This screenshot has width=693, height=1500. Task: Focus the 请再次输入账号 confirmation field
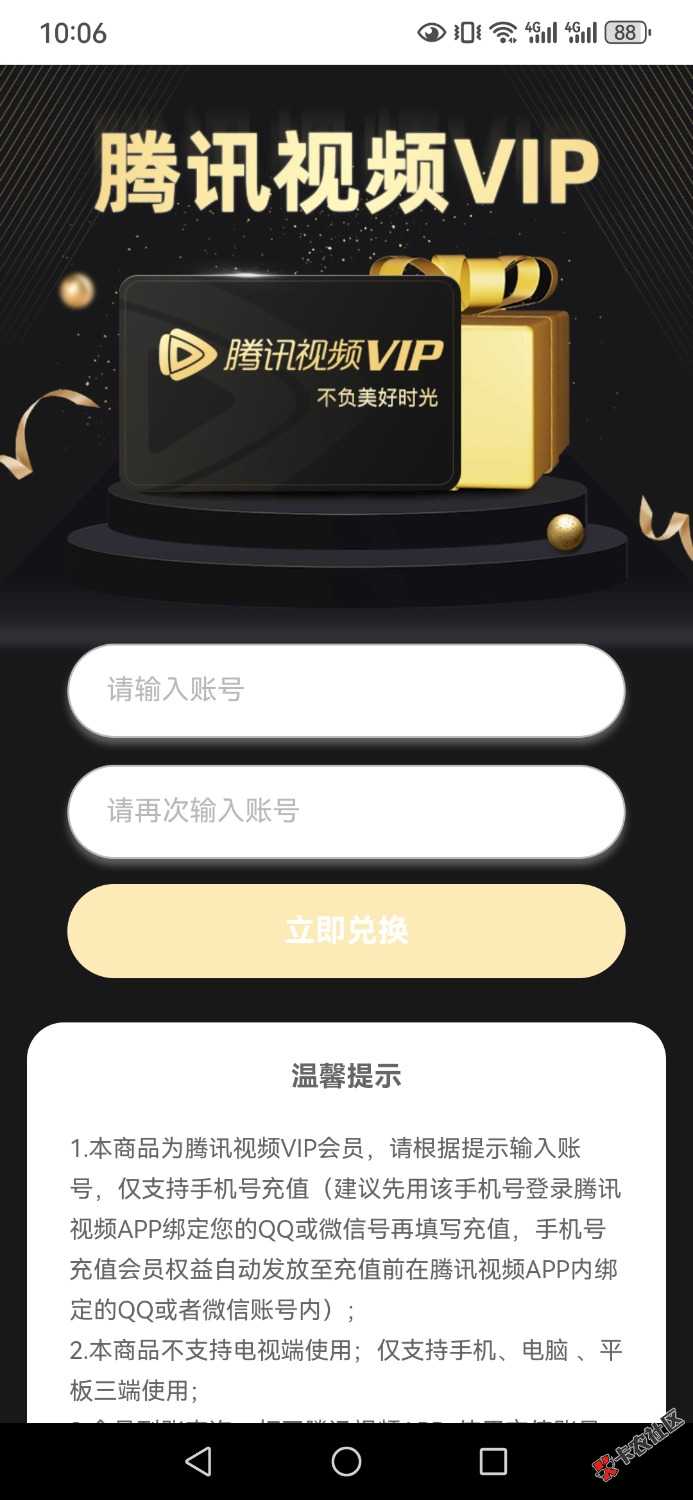[346, 811]
